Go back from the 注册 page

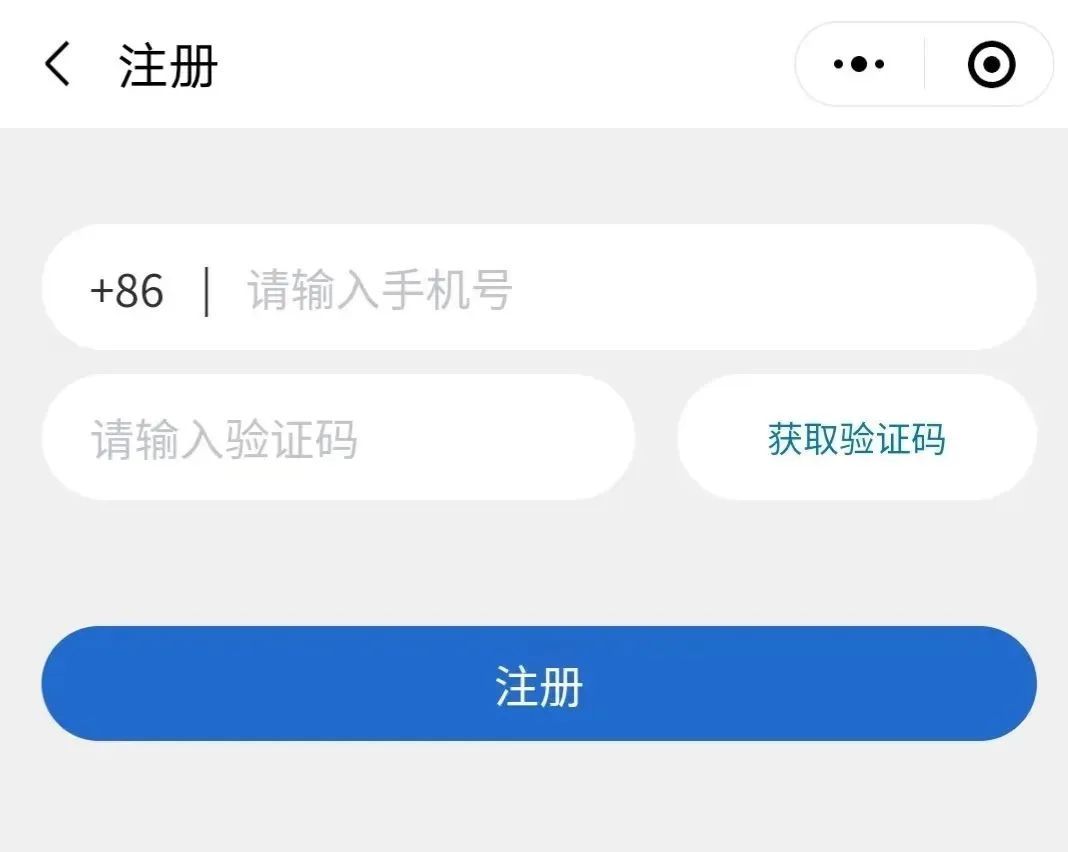[x=58, y=65]
